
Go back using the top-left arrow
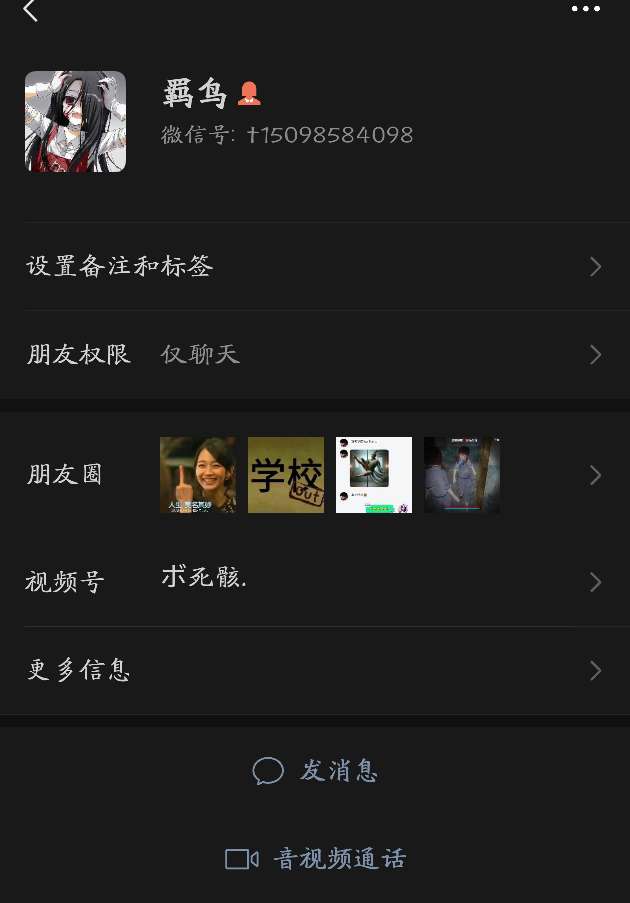point(30,11)
